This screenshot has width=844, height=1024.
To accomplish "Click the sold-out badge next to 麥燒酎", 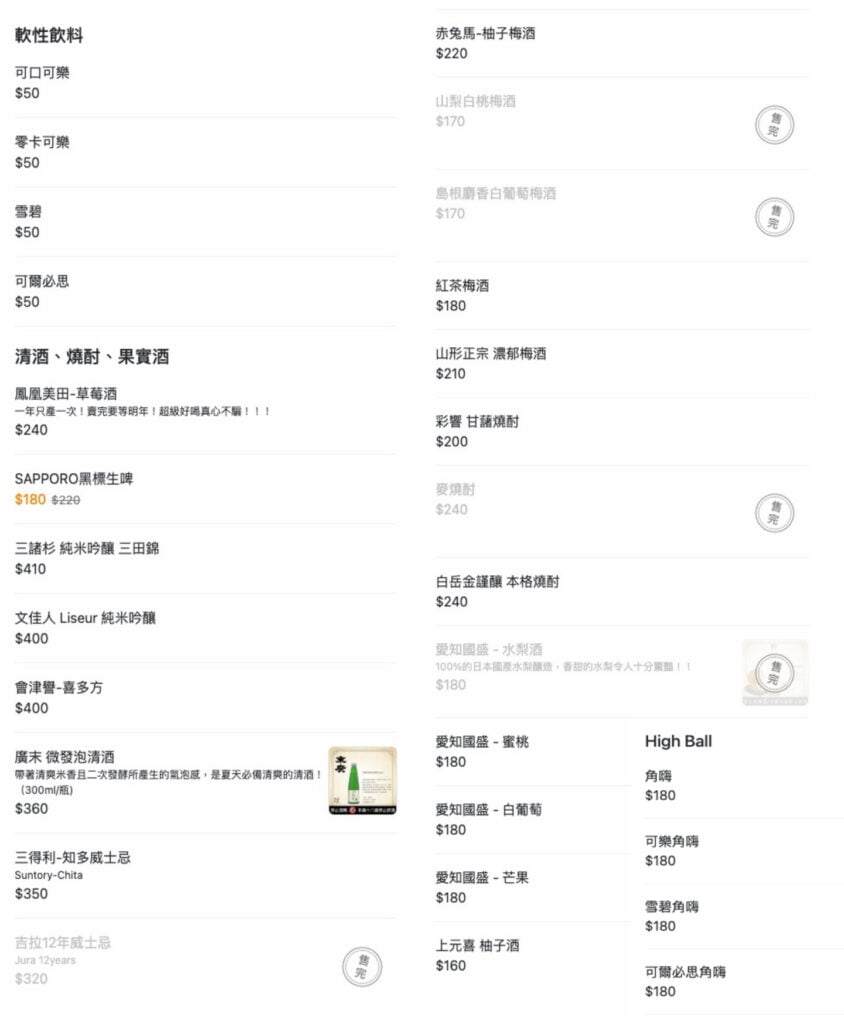I will (x=774, y=512).
